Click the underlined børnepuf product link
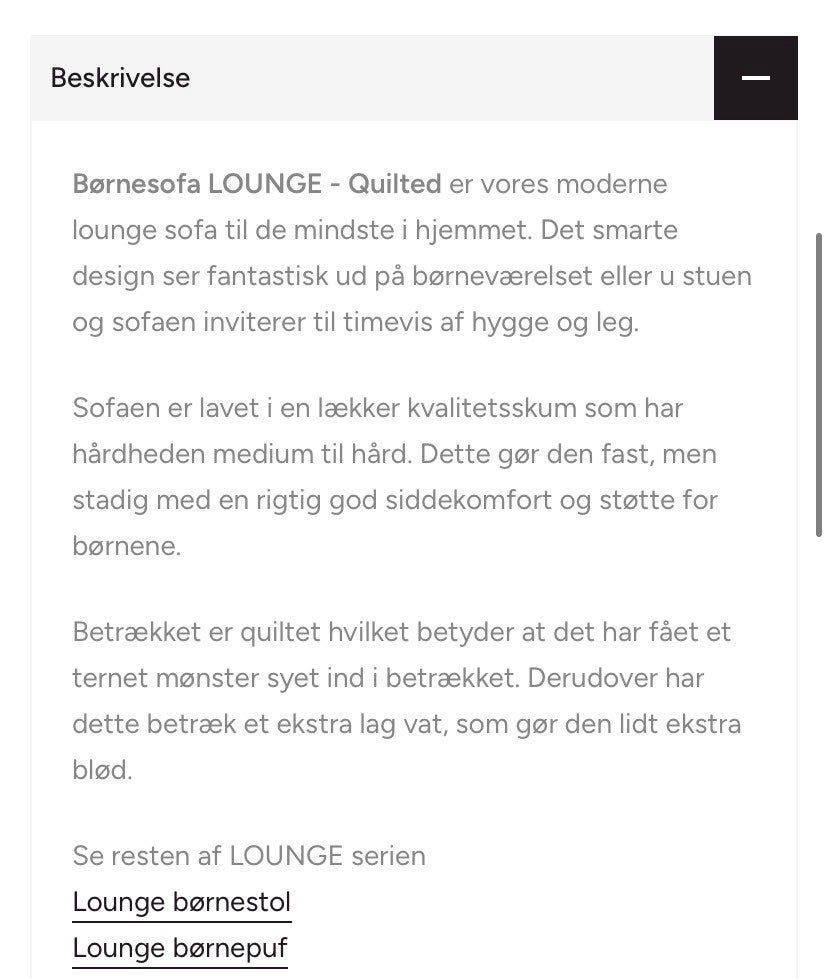 click(x=179, y=947)
